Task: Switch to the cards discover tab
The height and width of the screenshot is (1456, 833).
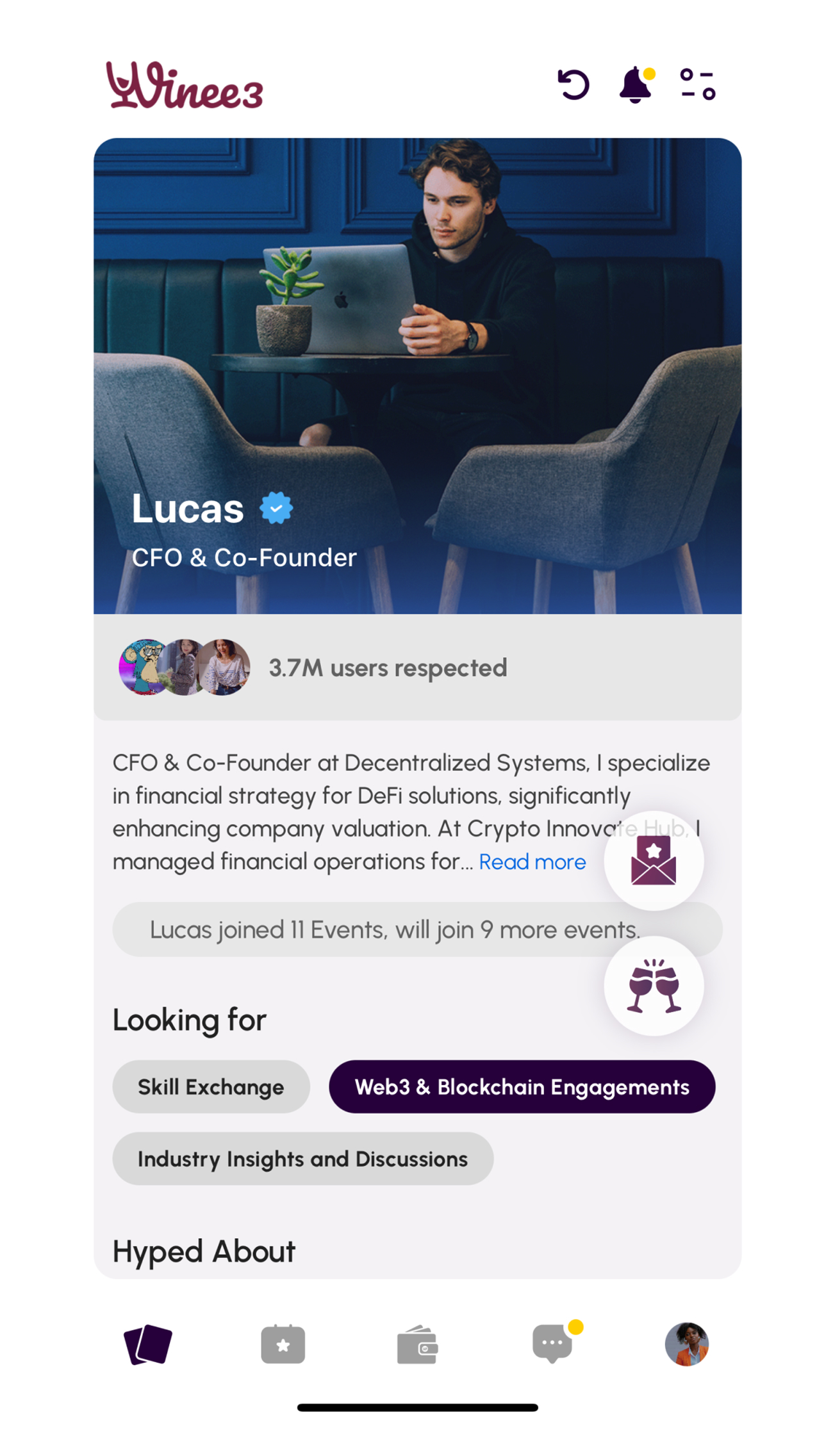Action: (148, 1344)
